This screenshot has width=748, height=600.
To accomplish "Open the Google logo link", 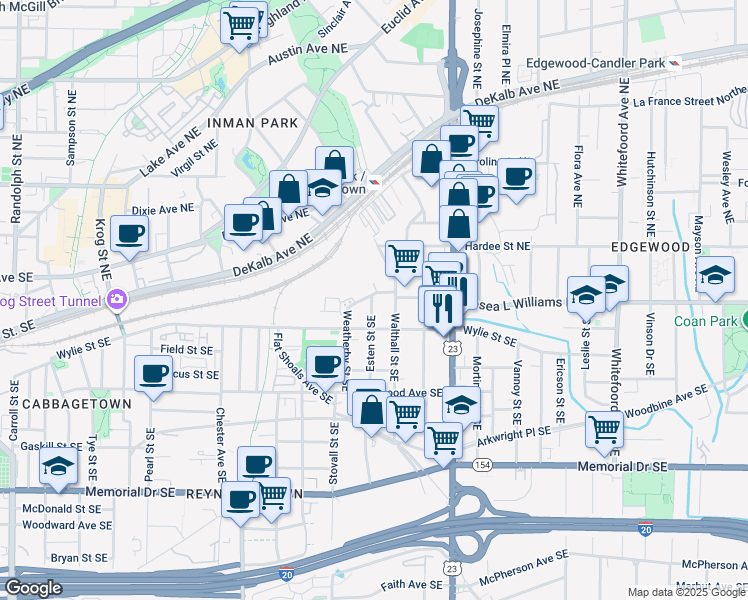I will pos(33,588).
